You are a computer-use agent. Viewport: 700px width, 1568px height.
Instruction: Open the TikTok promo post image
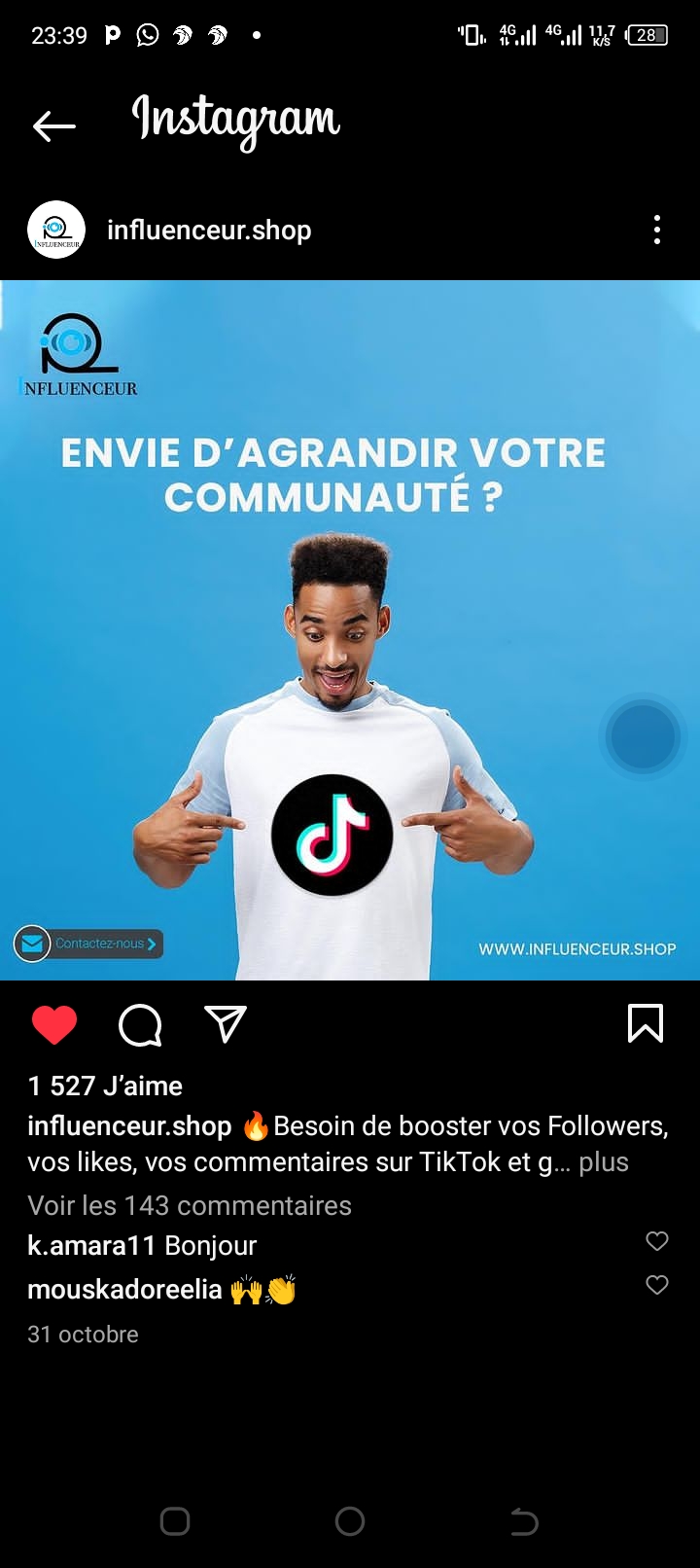click(350, 629)
